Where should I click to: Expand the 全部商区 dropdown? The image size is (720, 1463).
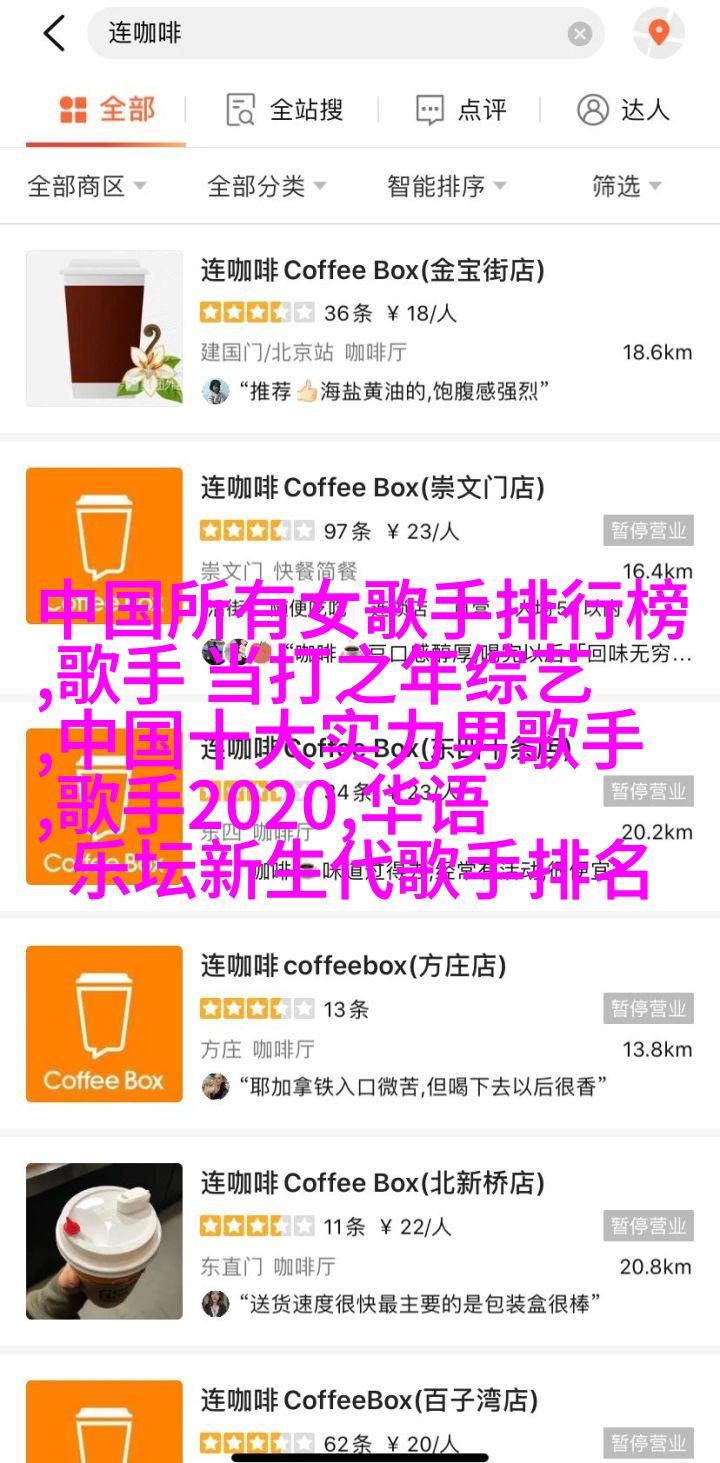pyautogui.click(x=87, y=186)
